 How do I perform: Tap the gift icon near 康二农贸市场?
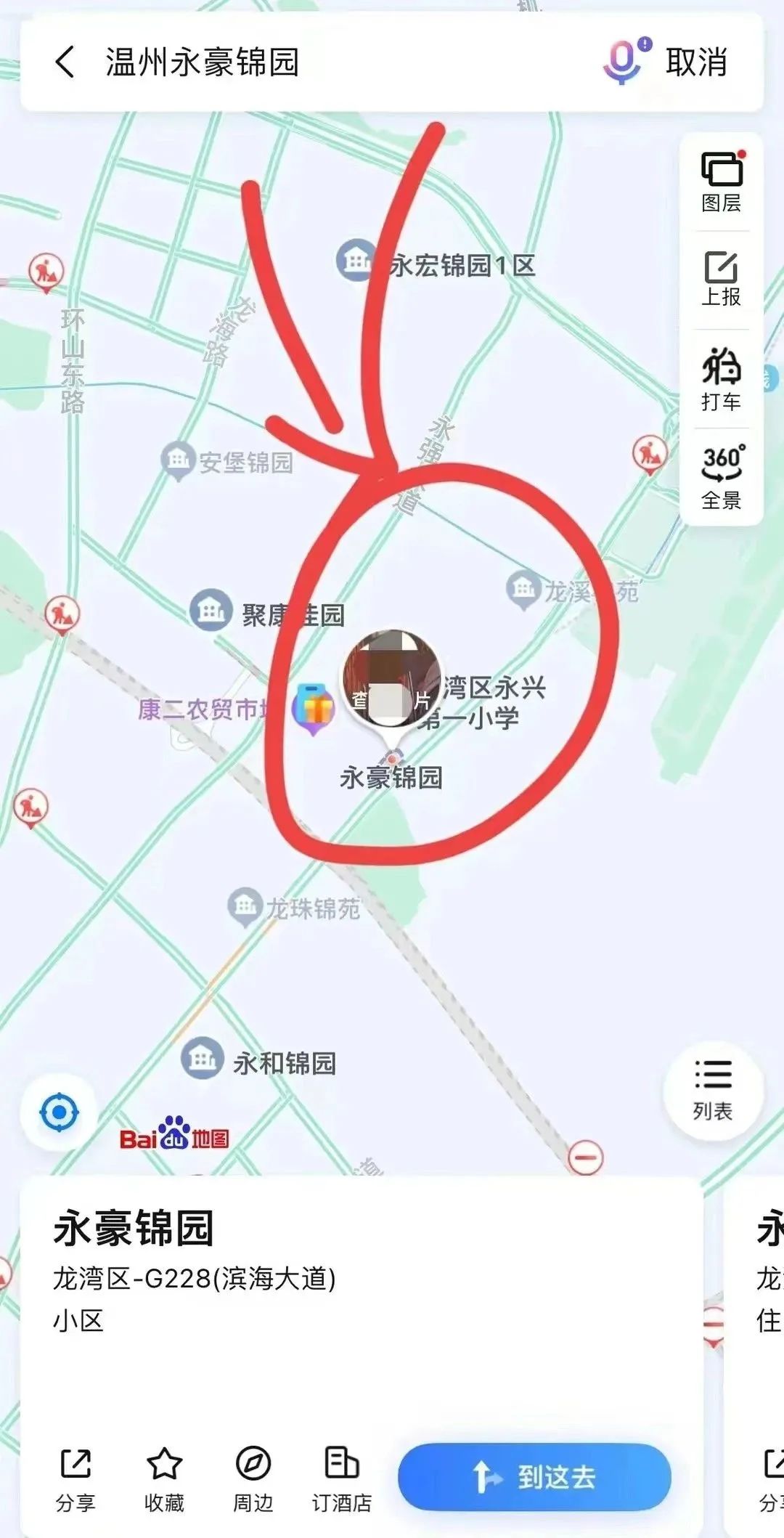tap(314, 708)
